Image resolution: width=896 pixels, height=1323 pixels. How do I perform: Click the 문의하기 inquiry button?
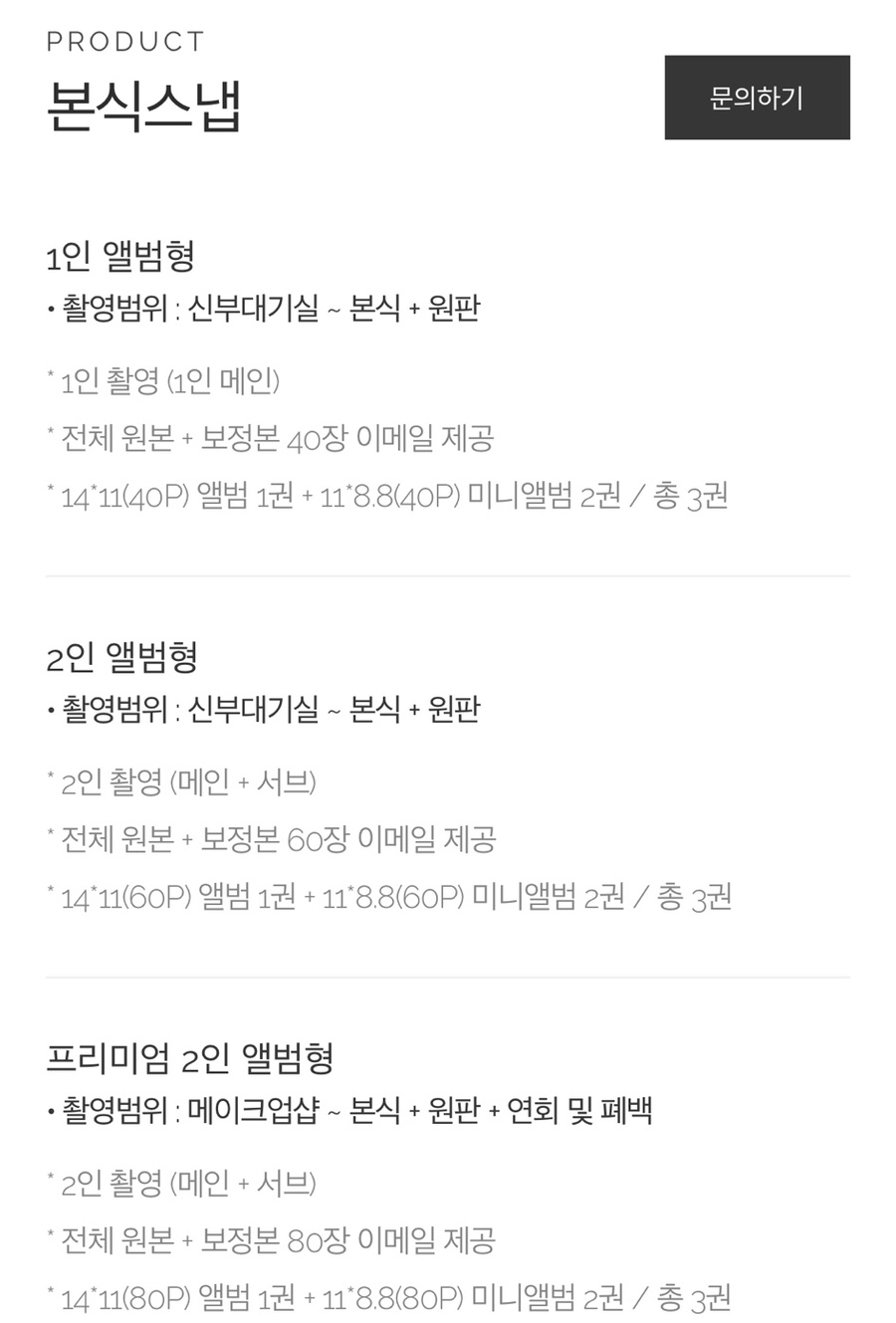pyautogui.click(x=757, y=99)
